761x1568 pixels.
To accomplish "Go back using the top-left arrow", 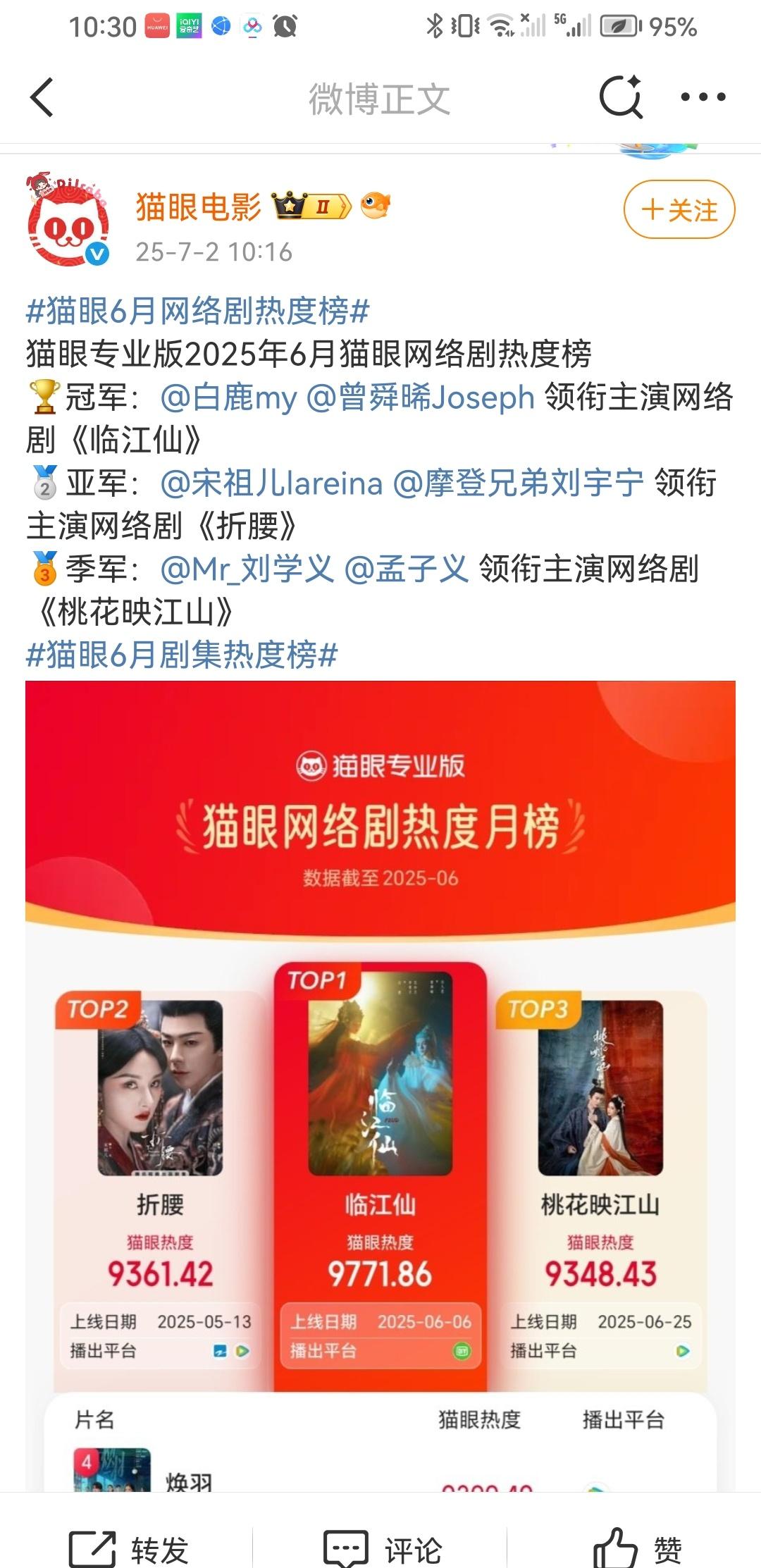I will tap(42, 97).
